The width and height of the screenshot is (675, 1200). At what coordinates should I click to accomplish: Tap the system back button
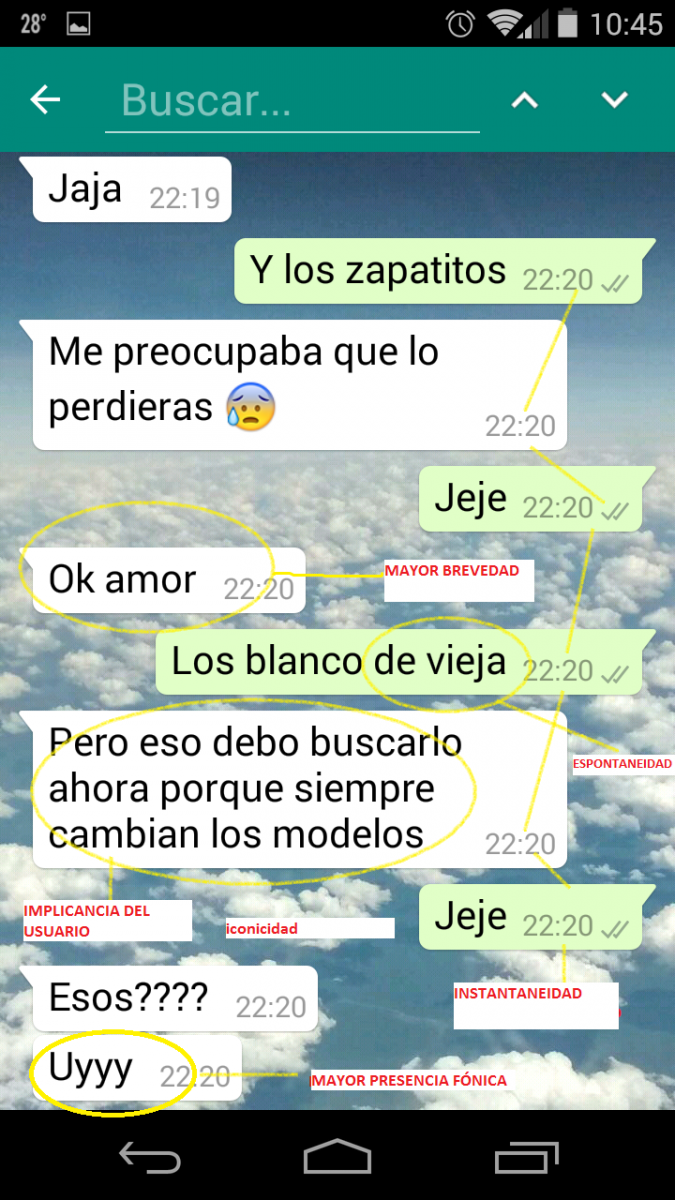tap(150, 1157)
